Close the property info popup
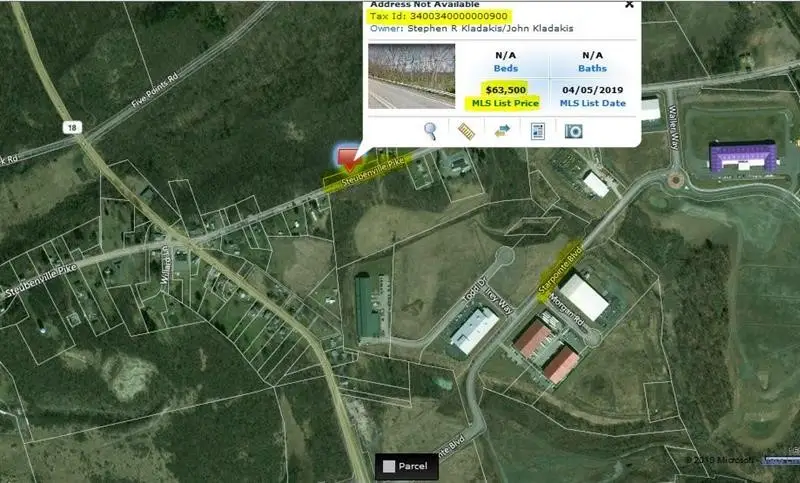 coord(629,4)
